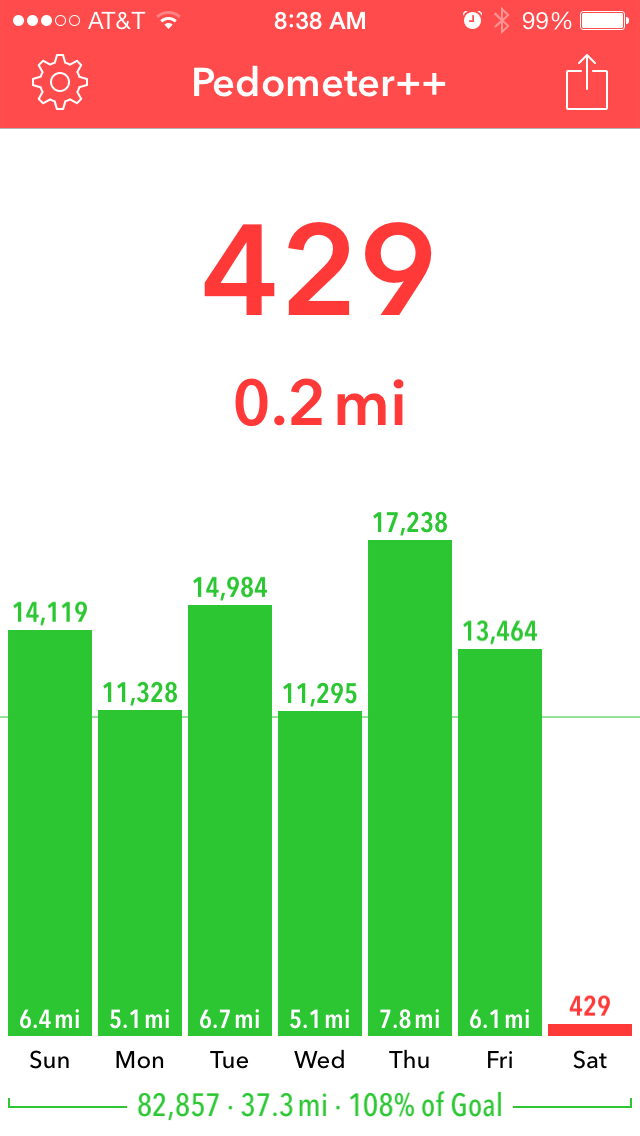Open the settings gear
Screen dimensions: 640x1136
pyautogui.click(x=59, y=83)
